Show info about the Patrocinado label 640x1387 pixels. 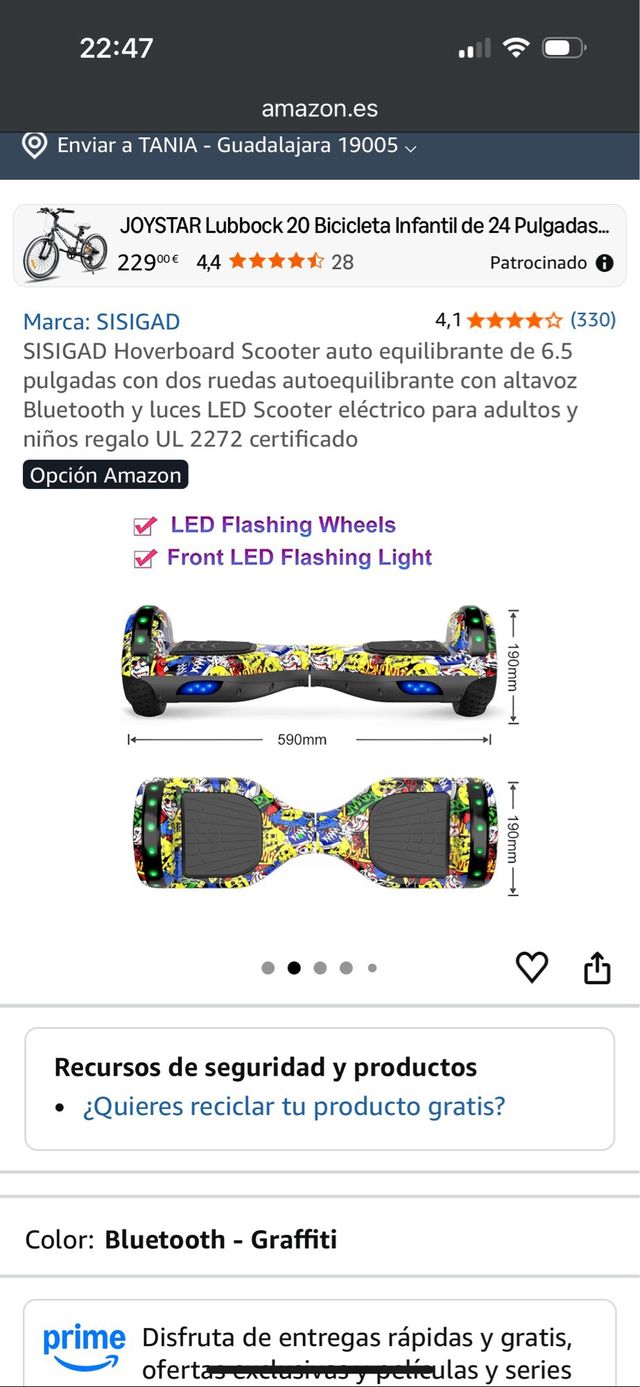tap(604, 263)
